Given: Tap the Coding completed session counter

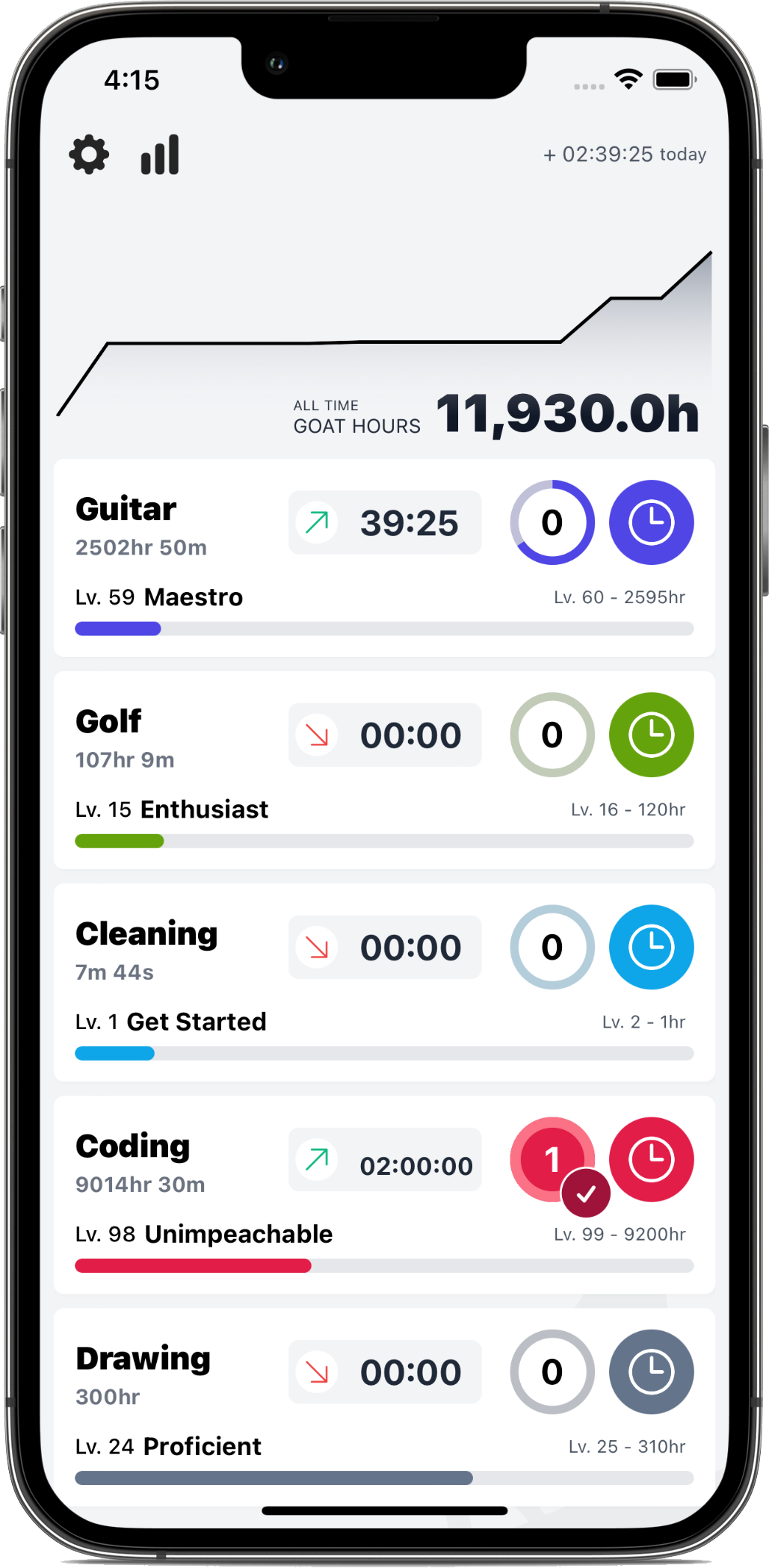Looking at the screenshot, I should pos(551,1159).
